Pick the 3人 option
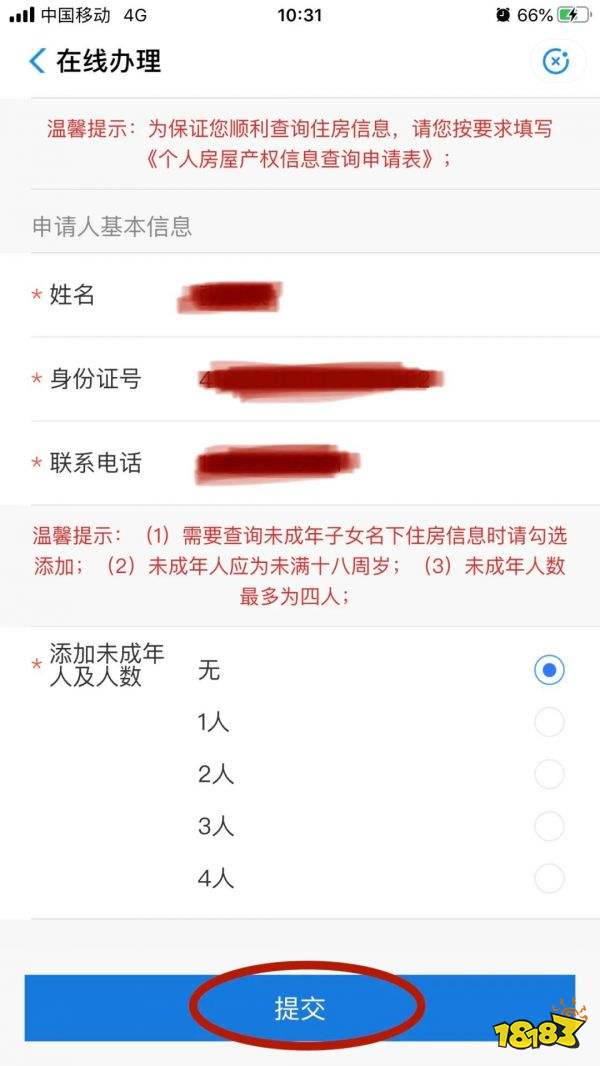Image resolution: width=600 pixels, height=1066 pixels. click(549, 826)
